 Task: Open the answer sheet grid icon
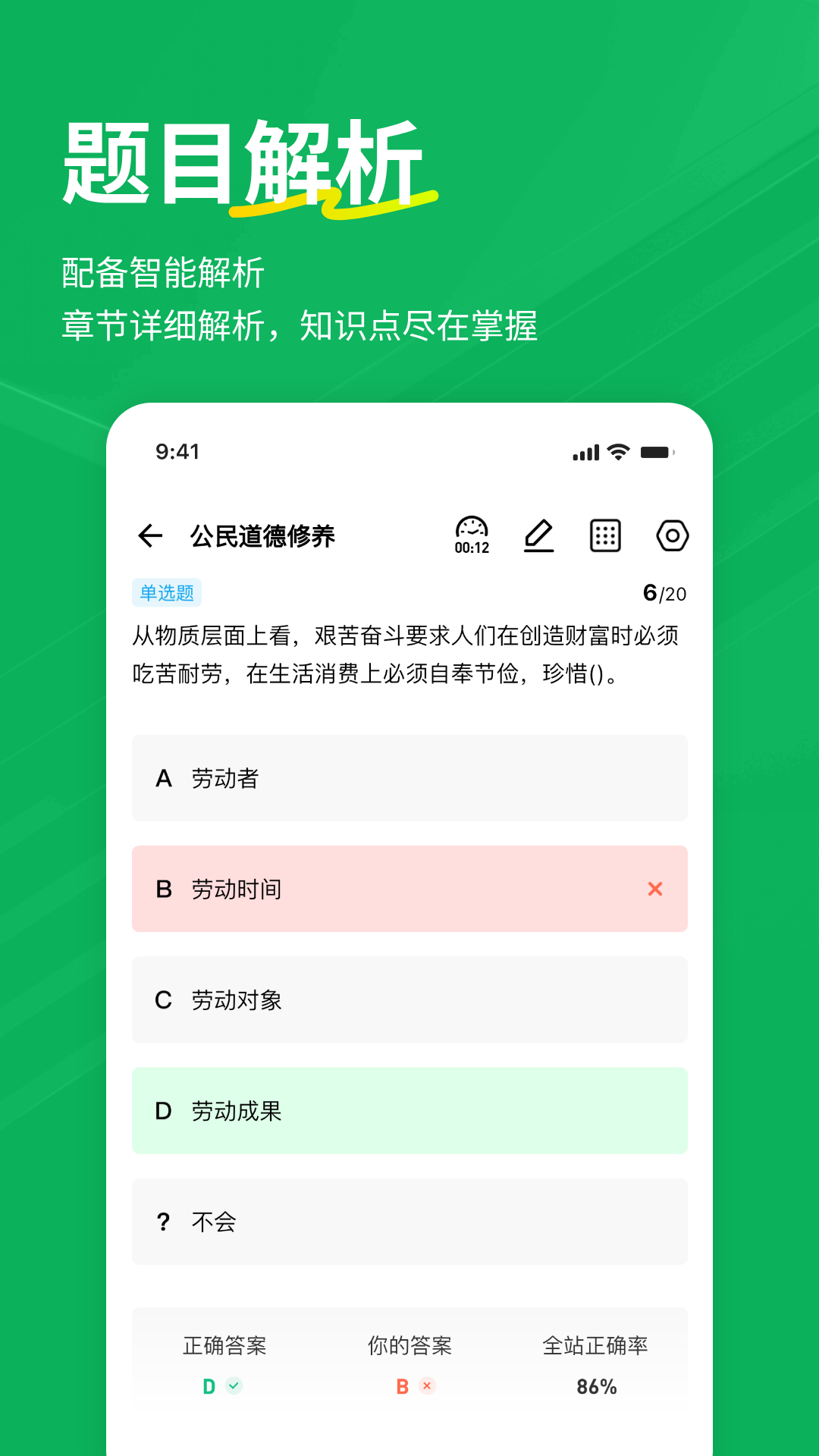click(605, 535)
